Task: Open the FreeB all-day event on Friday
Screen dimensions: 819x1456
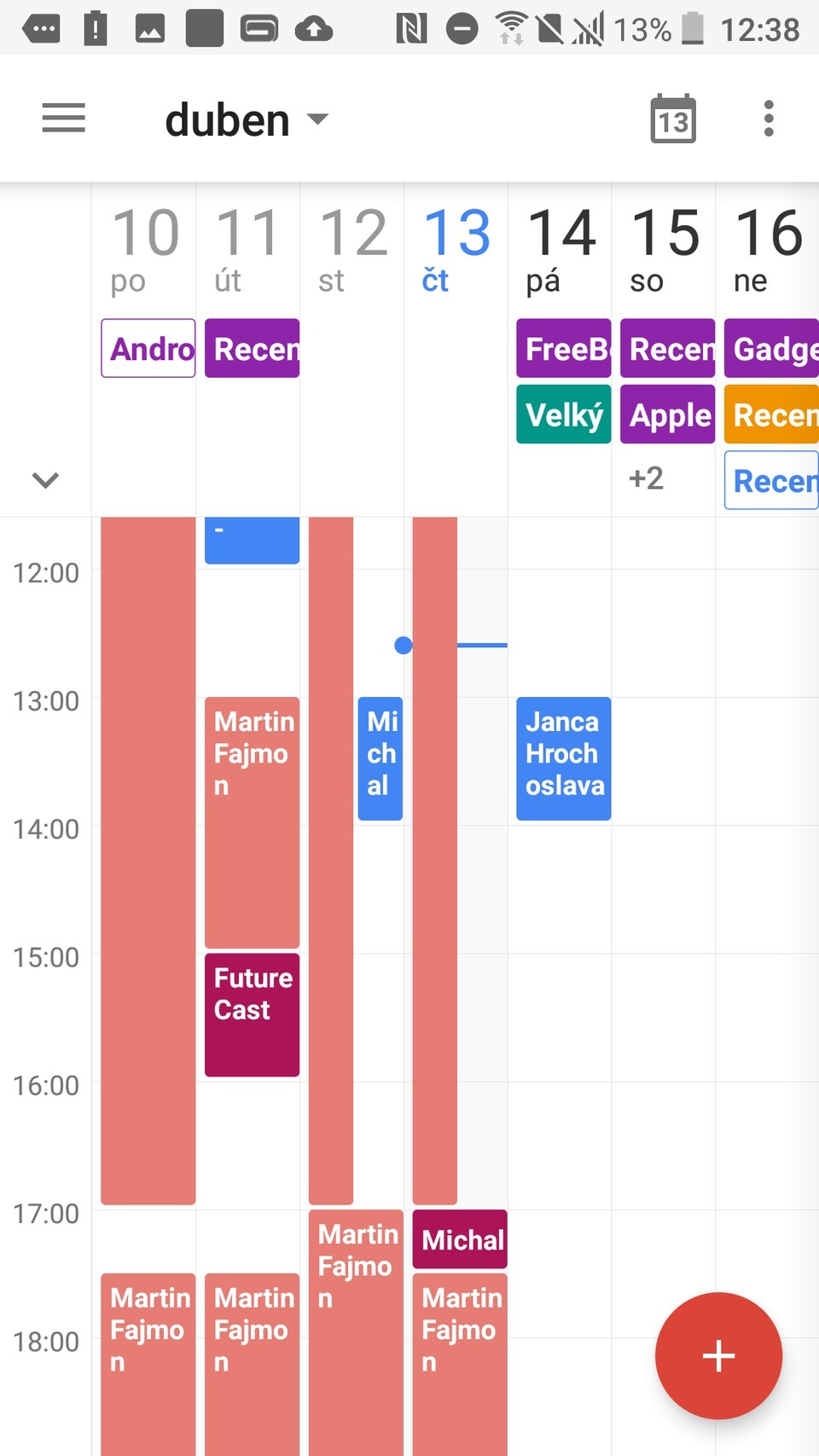Action: pos(563,348)
